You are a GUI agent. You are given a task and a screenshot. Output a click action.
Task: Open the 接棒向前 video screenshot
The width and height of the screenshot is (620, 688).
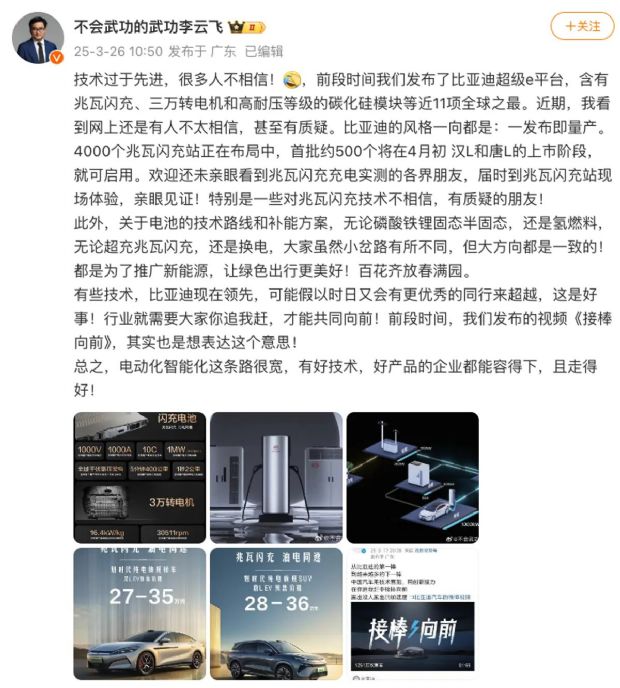tap(412, 613)
